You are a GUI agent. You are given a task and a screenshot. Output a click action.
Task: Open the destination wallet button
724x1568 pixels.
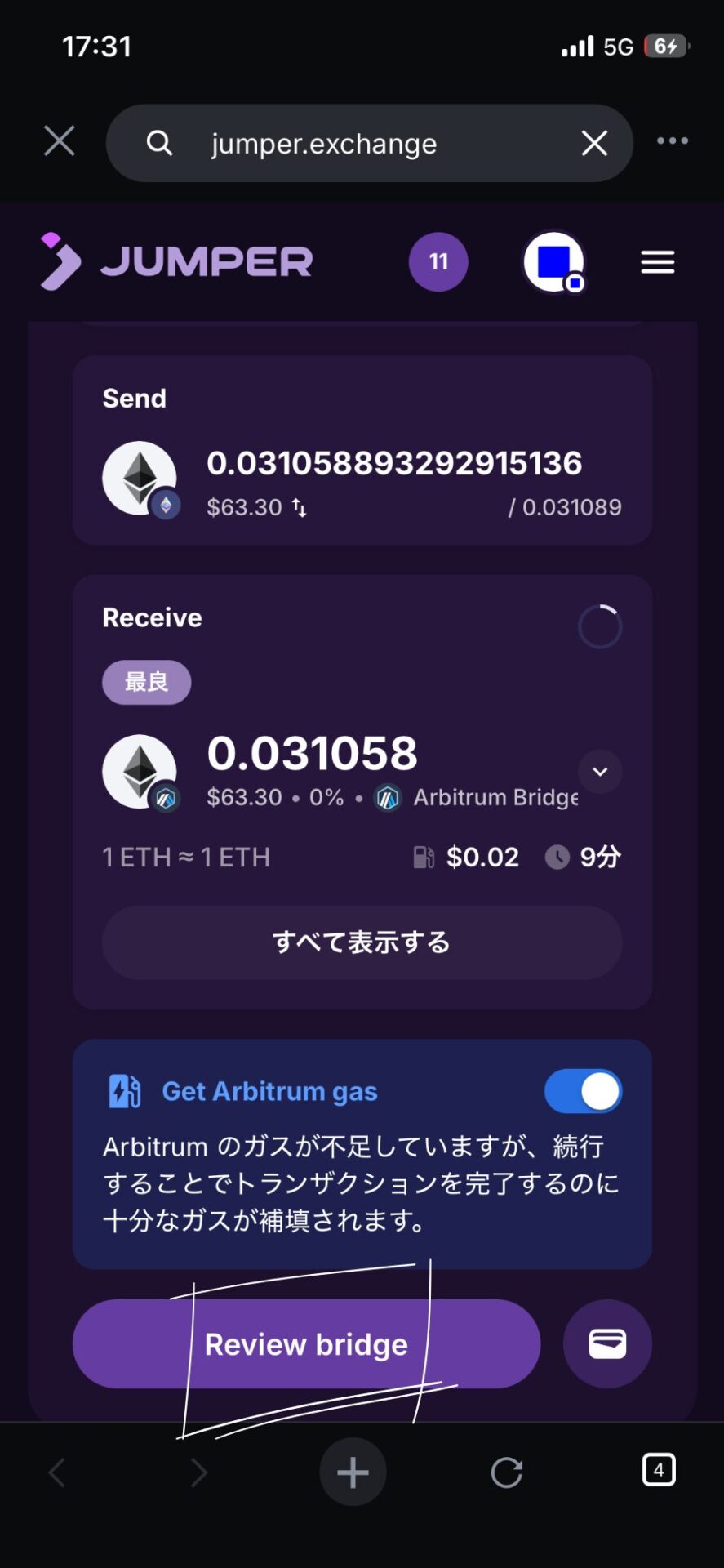pyautogui.click(x=607, y=1344)
